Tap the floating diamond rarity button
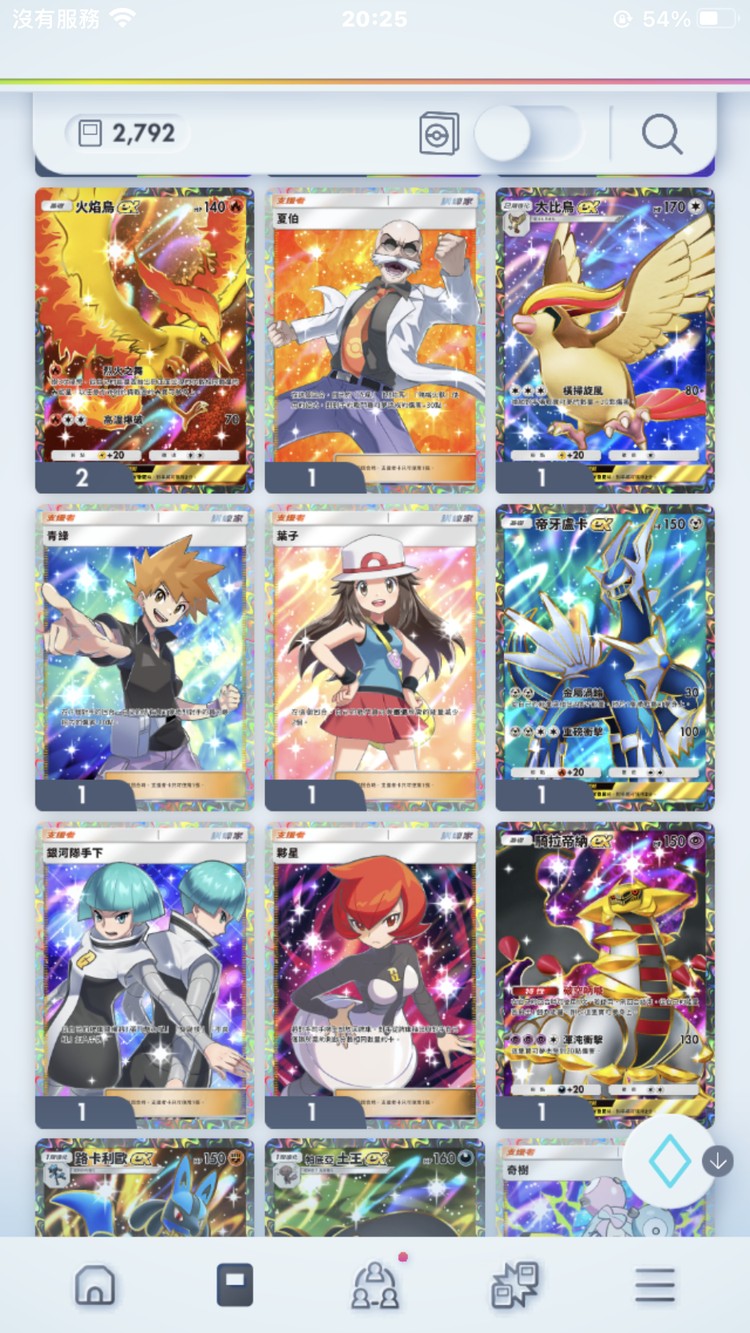Viewport: 750px width, 1333px height. [669, 1161]
